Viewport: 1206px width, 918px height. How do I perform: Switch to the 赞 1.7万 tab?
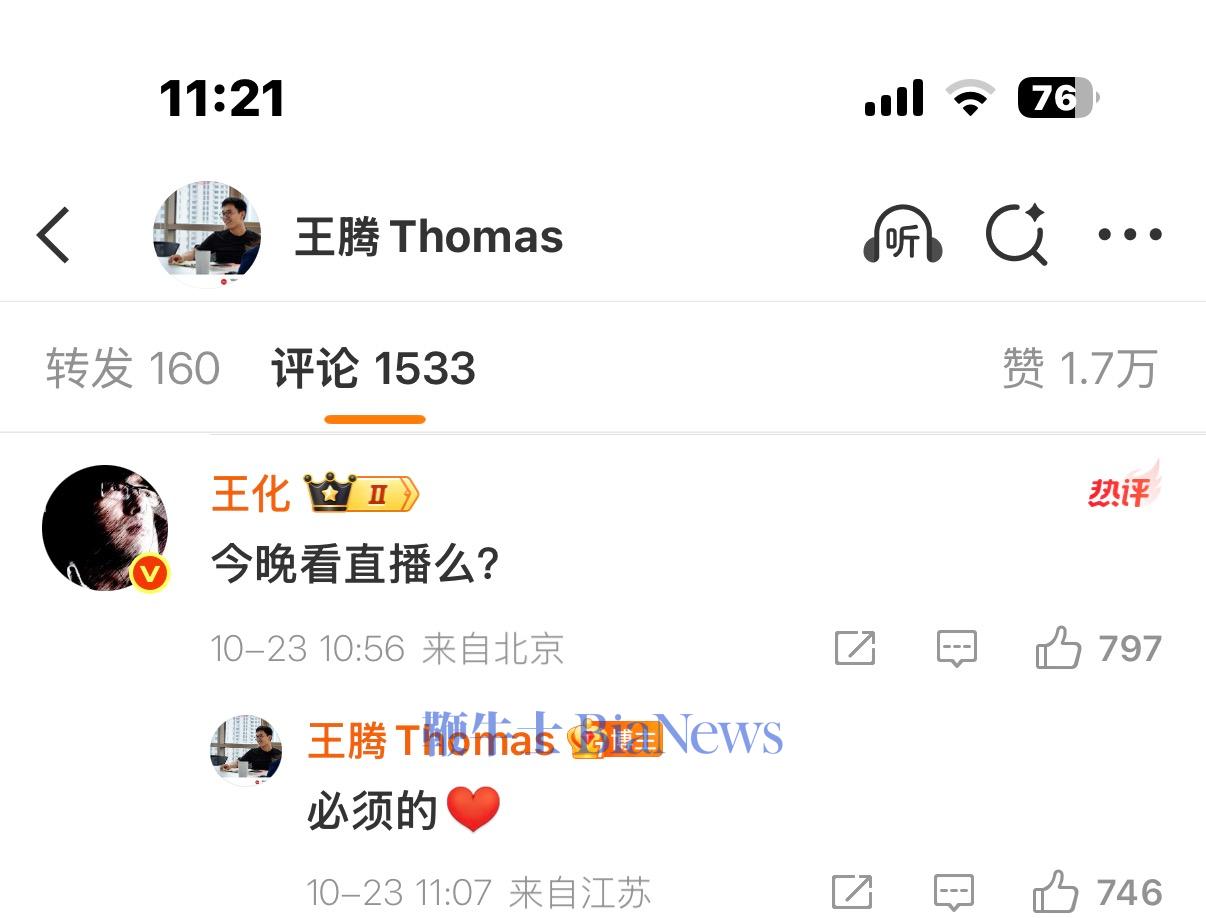pyautogui.click(x=1079, y=369)
